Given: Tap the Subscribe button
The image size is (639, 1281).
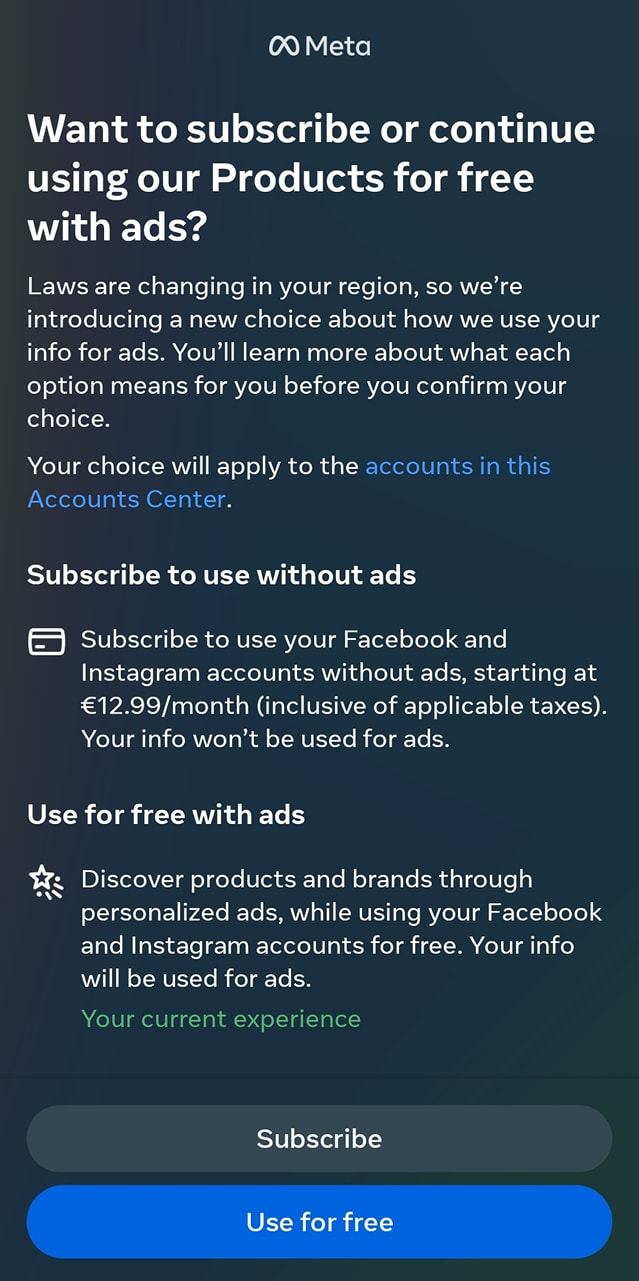Looking at the screenshot, I should coord(319,1138).
